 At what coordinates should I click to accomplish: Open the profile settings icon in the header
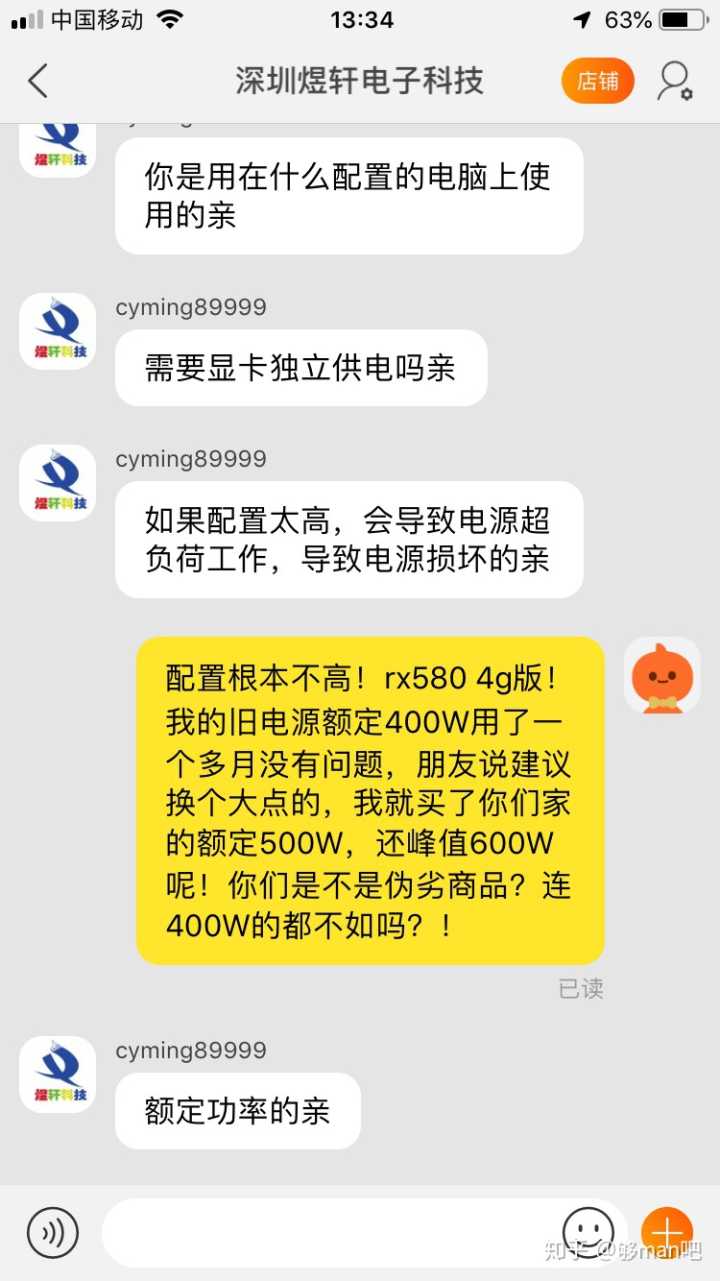674,81
